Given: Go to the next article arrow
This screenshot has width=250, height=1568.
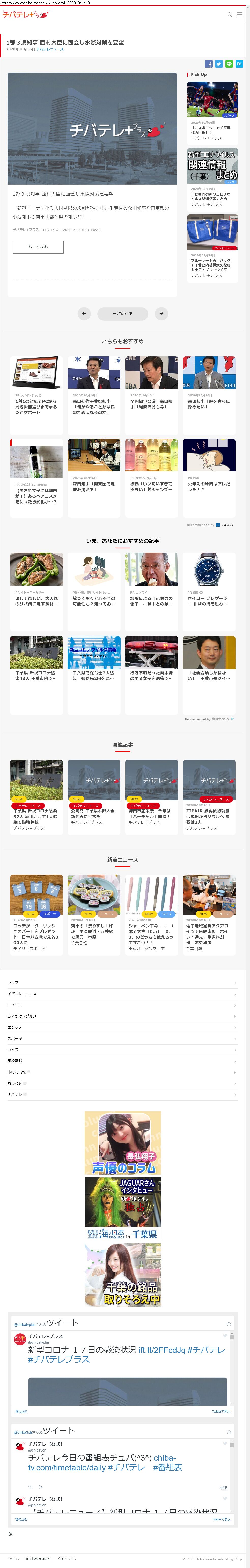Looking at the screenshot, I should 161,314.
